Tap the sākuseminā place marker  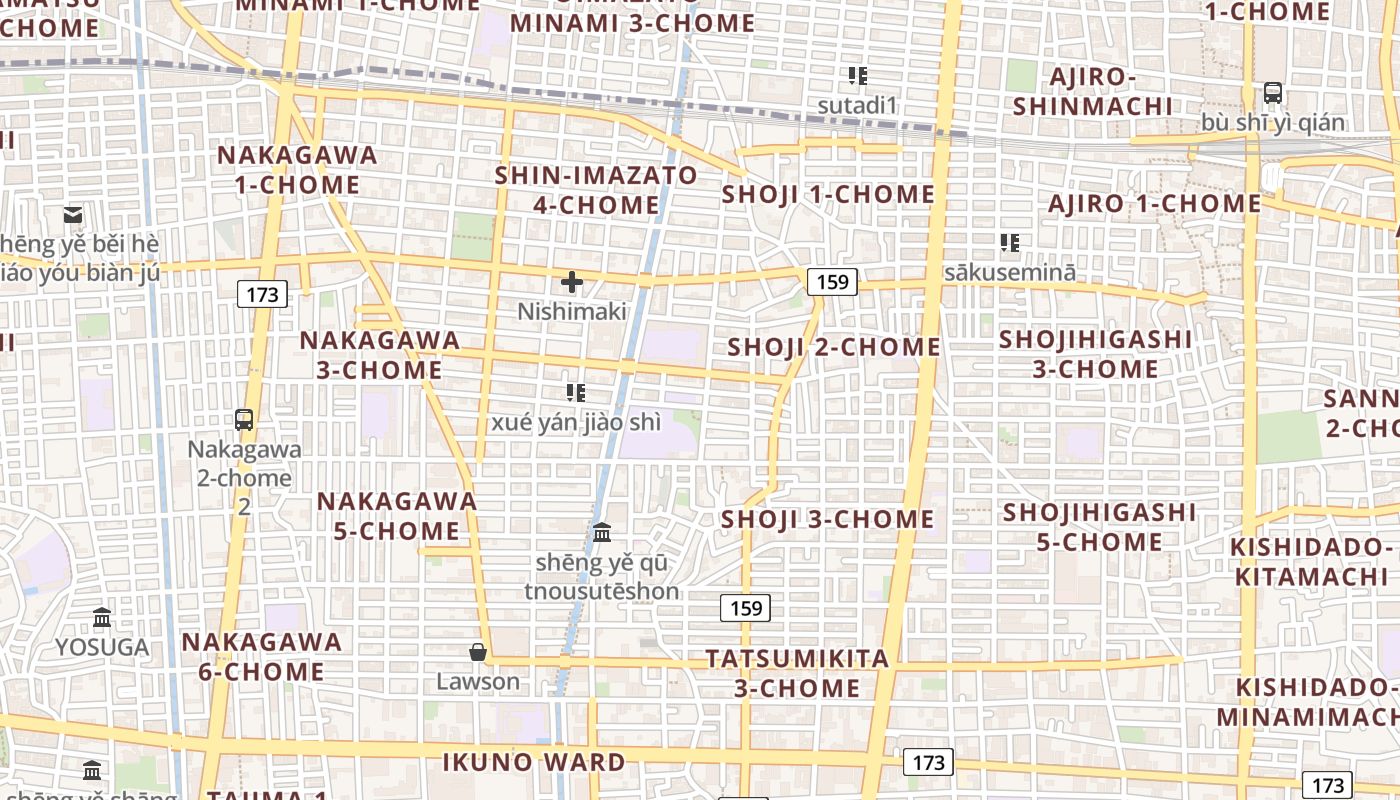pyautogui.click(x=1010, y=242)
